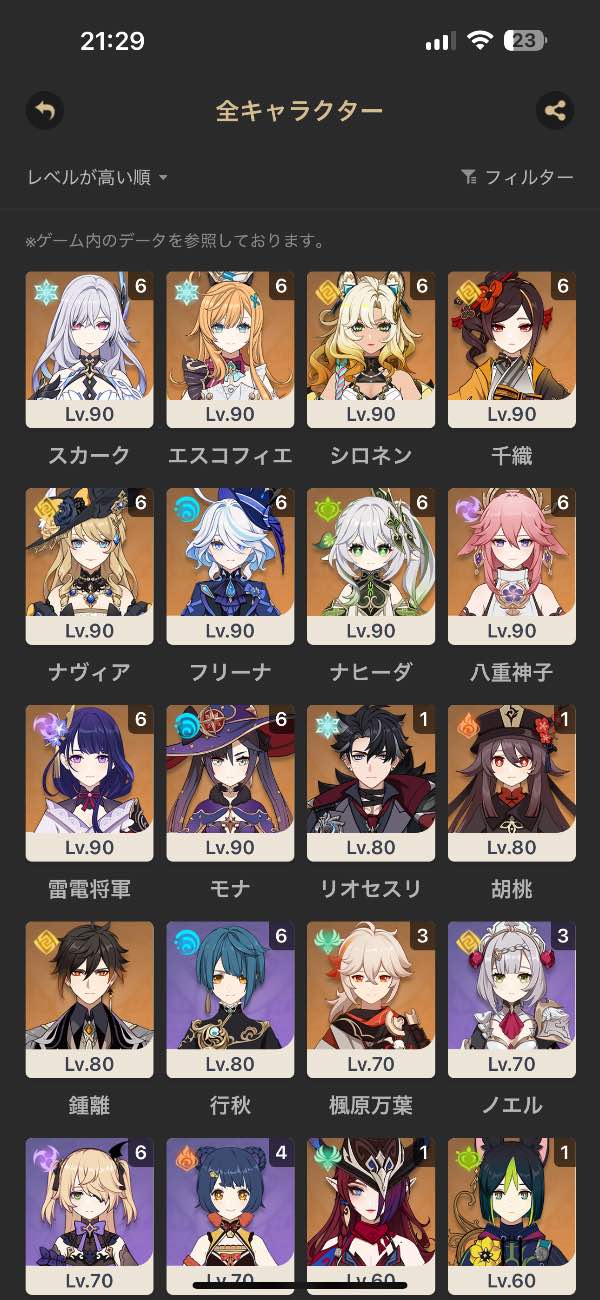
Task: Tap the ノエル character tile
Action: (511, 1000)
